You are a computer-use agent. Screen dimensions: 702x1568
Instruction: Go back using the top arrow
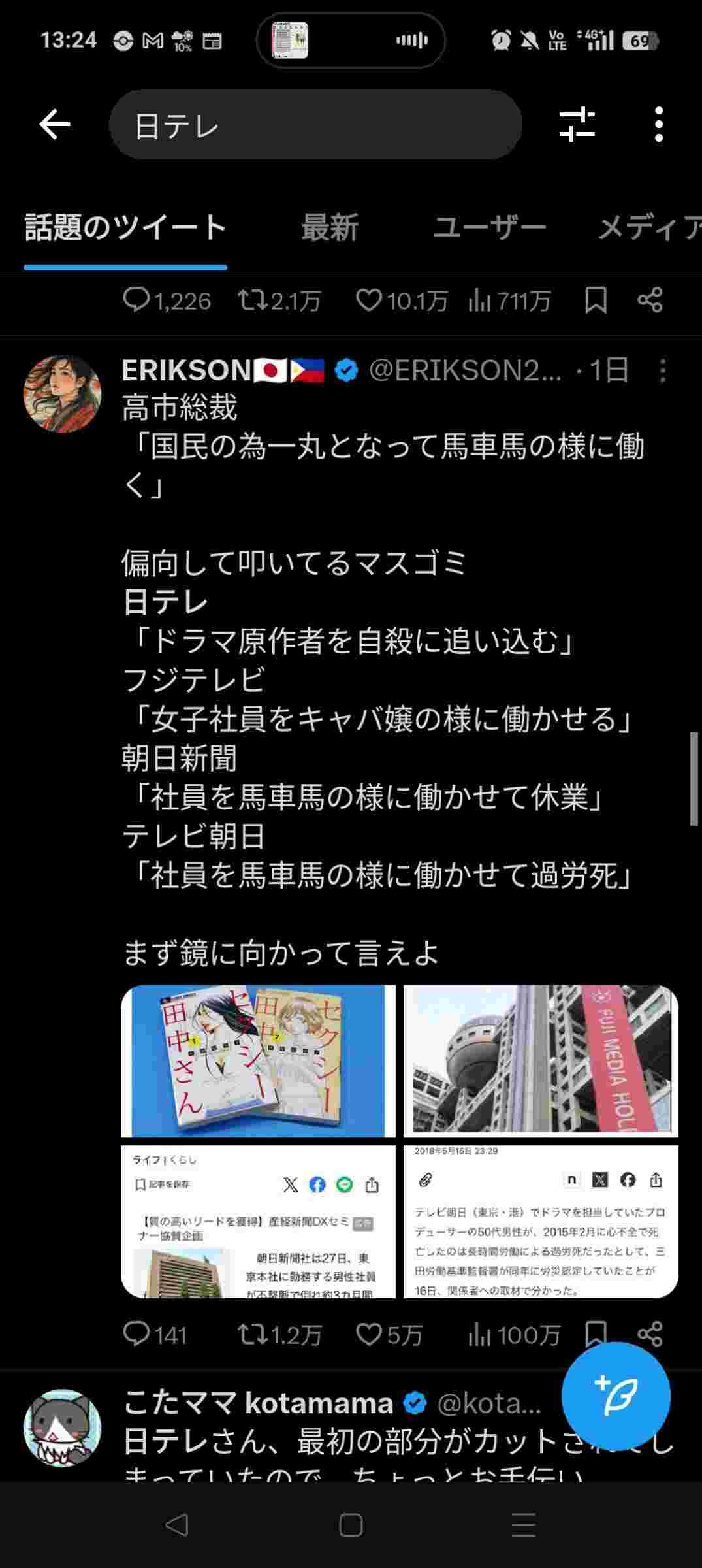point(55,124)
